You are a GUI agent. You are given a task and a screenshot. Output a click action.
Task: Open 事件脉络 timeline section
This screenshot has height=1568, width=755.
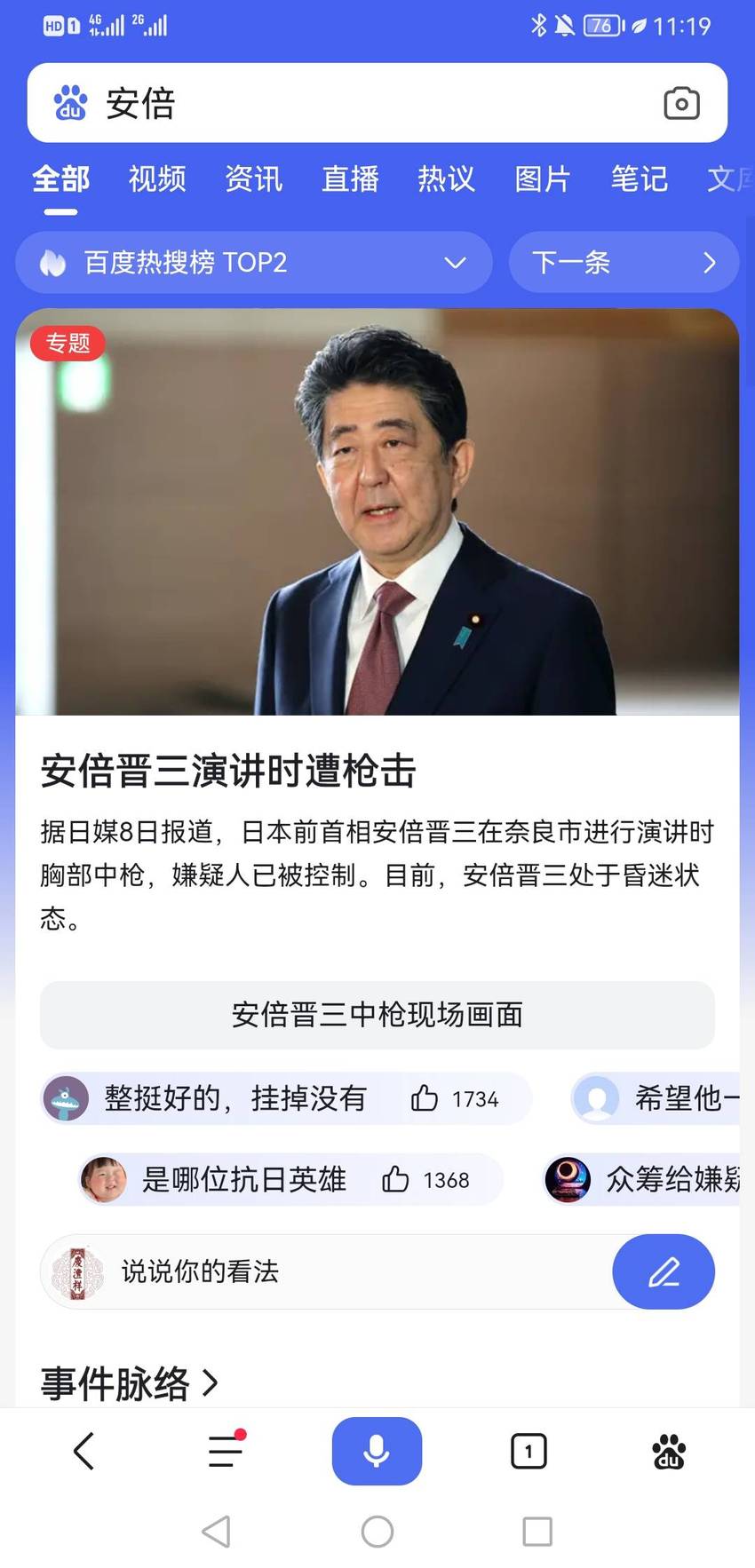[130, 1382]
